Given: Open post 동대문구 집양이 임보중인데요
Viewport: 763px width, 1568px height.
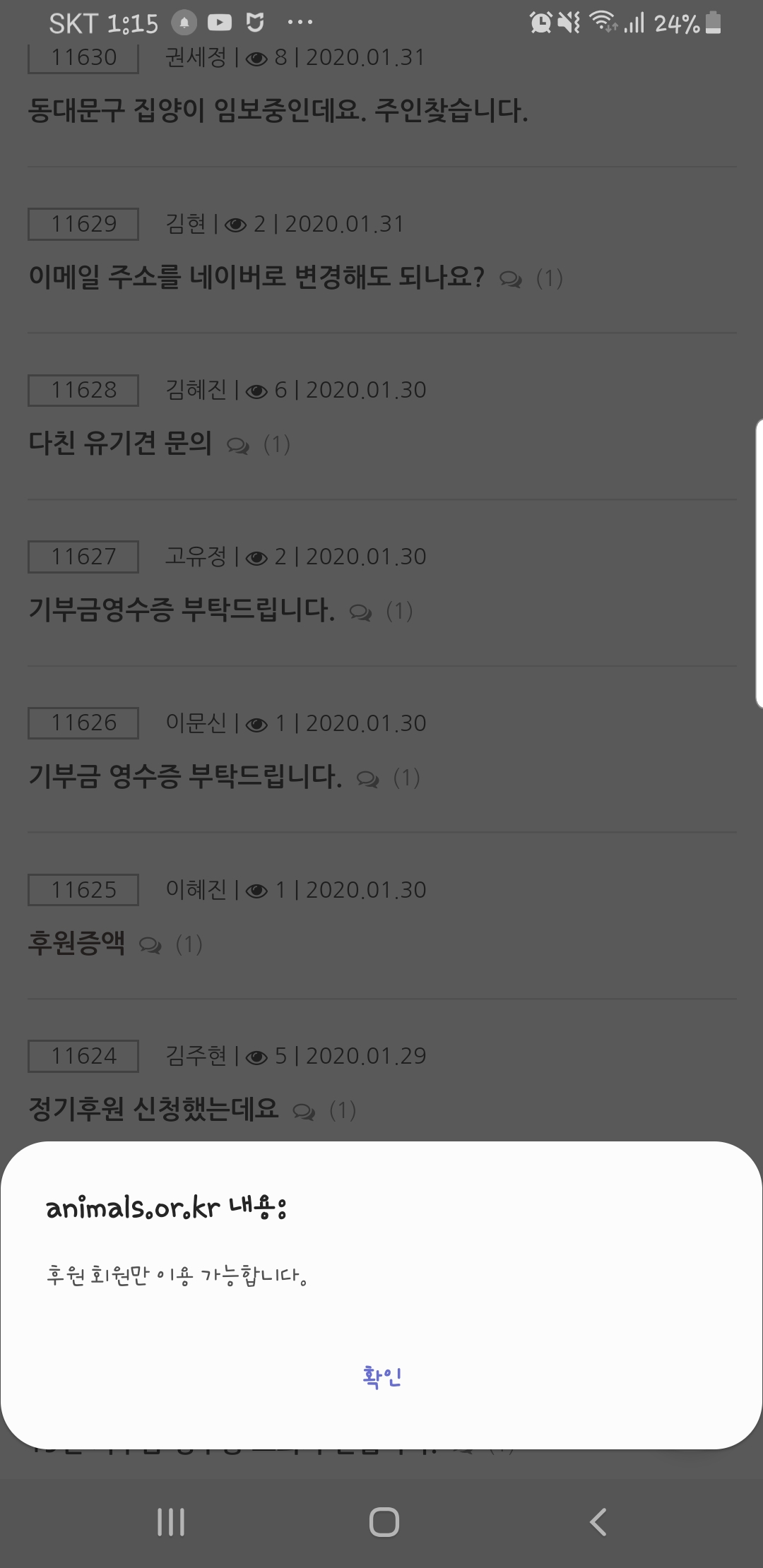Looking at the screenshot, I should [278, 111].
